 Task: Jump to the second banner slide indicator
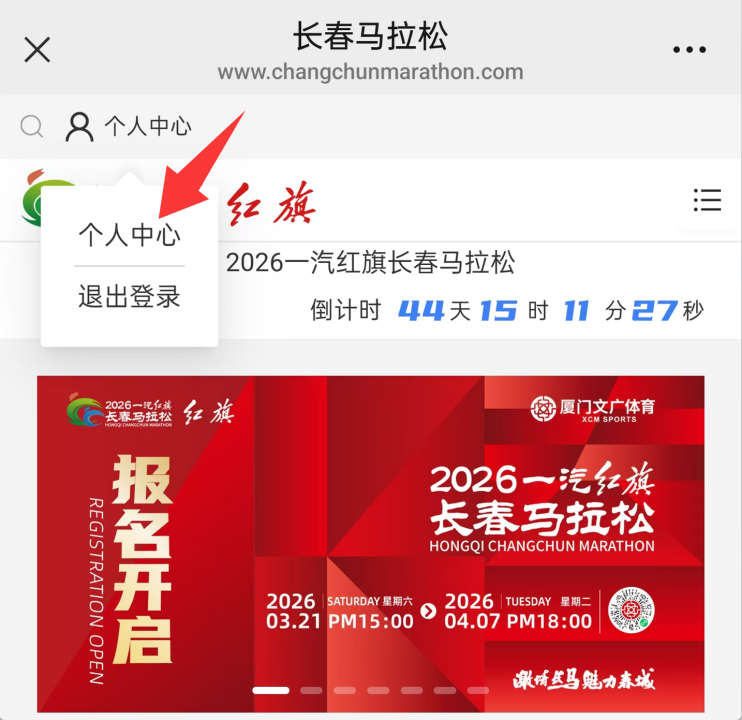(311, 690)
